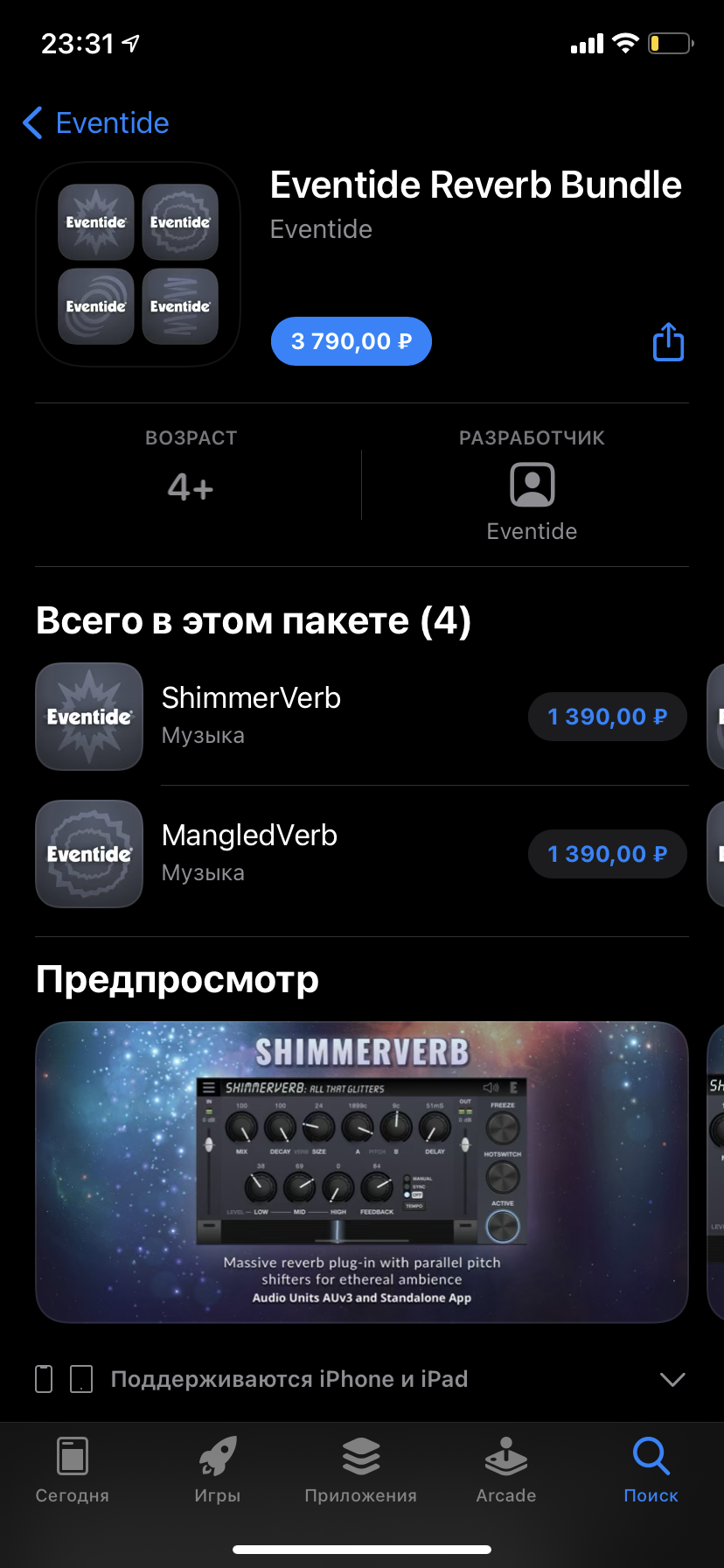Screen dimensions: 724x1568
Task: Expand supported iPhone and iPad devices
Action: coord(672,1380)
